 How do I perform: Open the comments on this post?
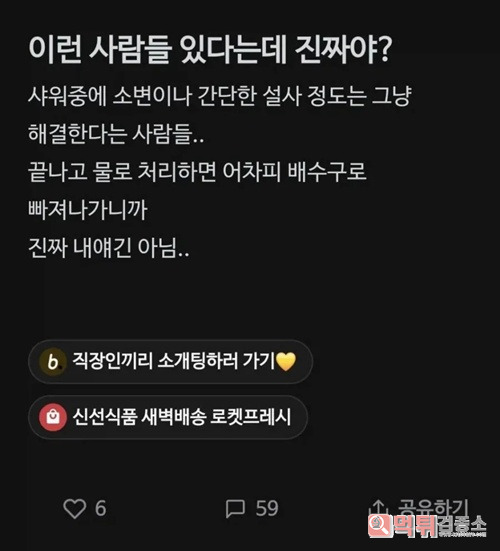click(235, 509)
